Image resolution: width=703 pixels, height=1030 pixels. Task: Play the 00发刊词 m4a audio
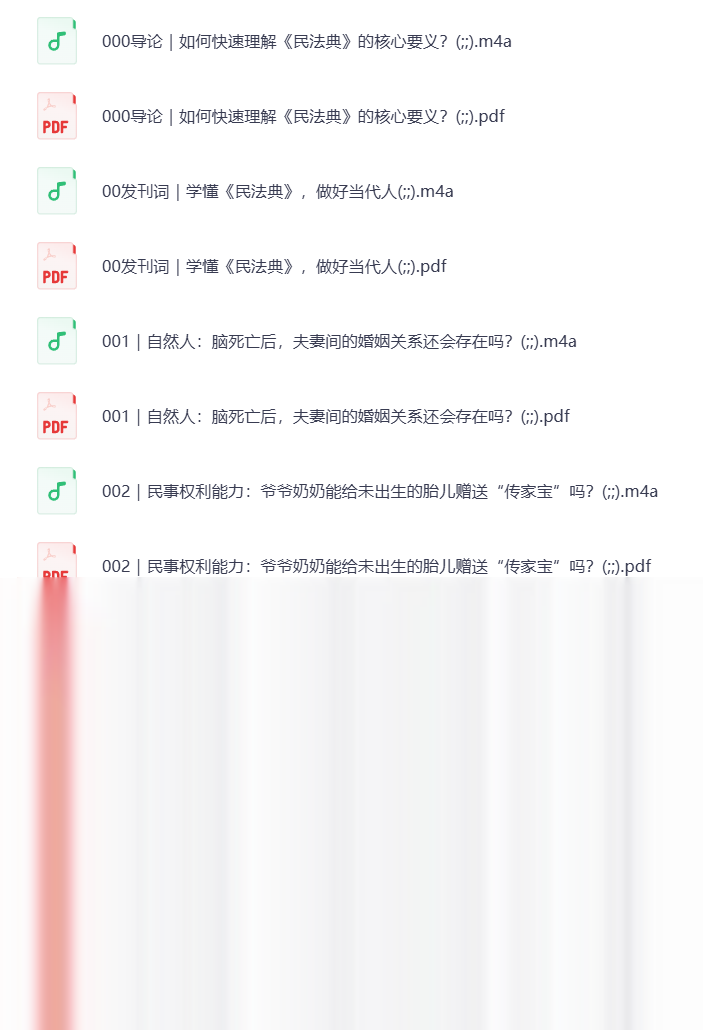[x=277, y=191]
